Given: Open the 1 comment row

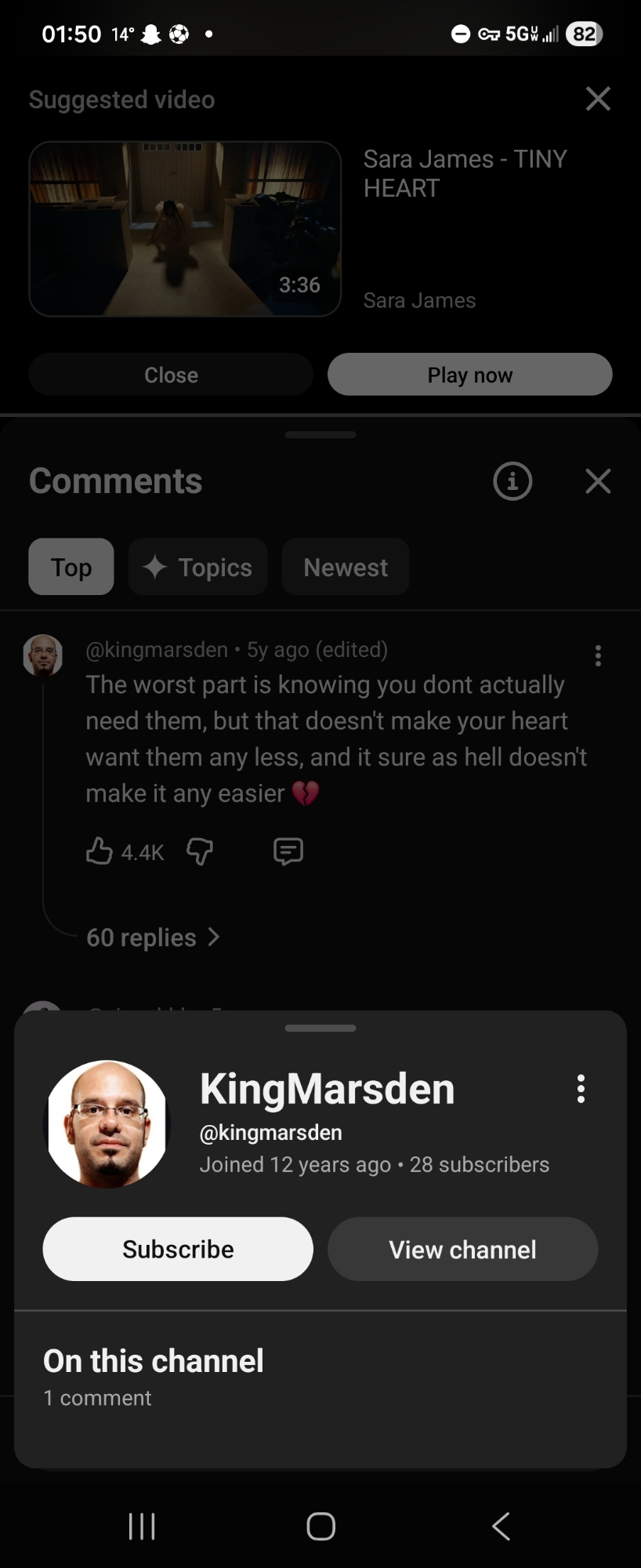Looking at the screenshot, I should [98, 1398].
